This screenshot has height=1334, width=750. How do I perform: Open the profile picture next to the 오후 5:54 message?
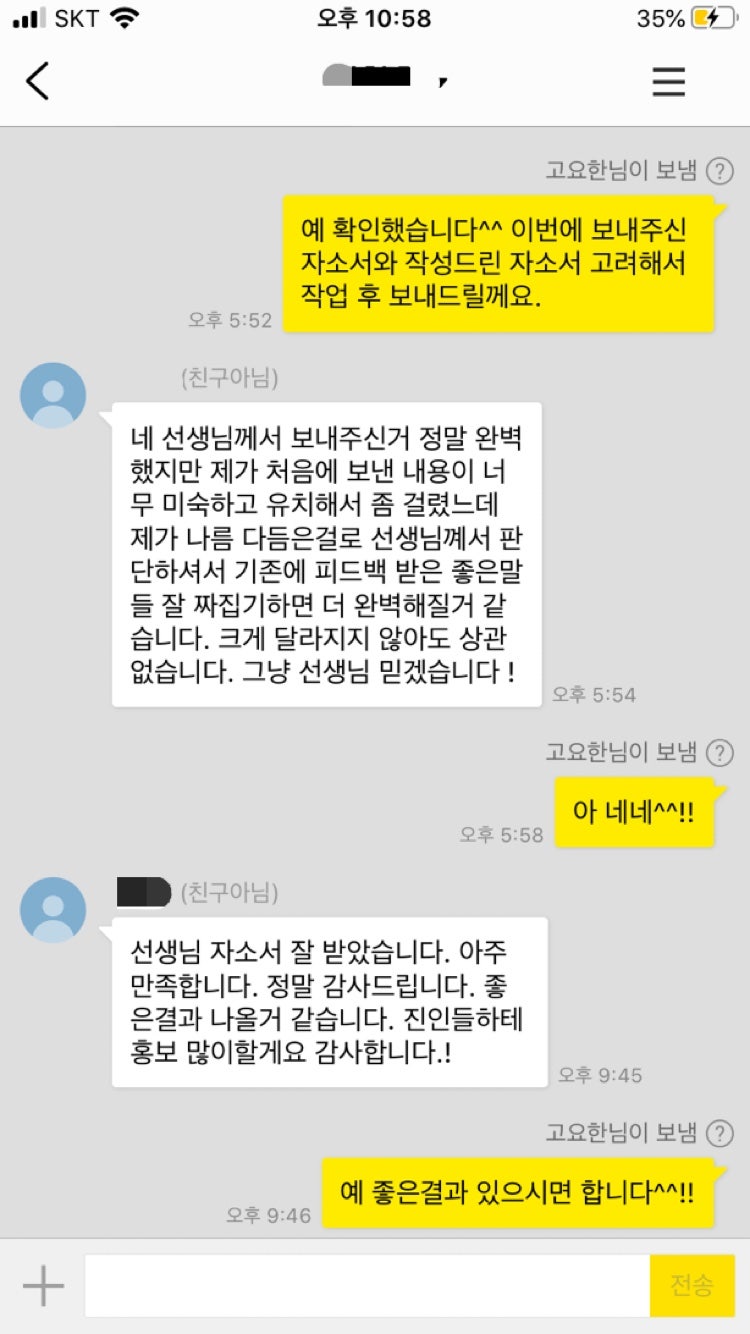click(x=53, y=396)
